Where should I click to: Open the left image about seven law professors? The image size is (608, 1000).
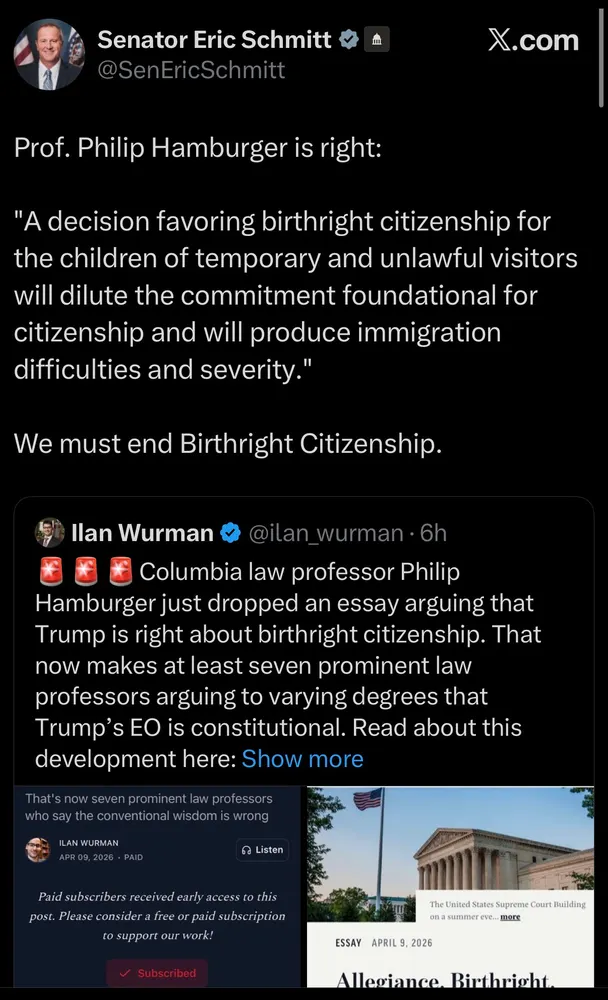[158, 890]
